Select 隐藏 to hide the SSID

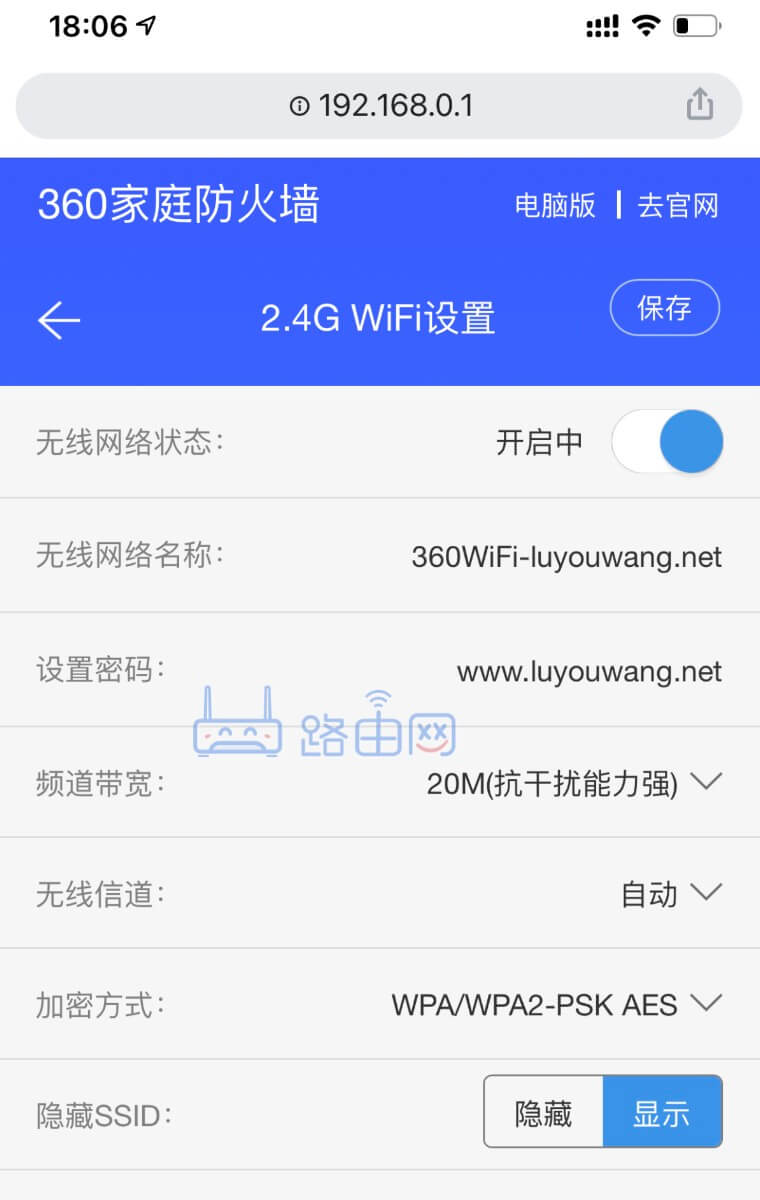coord(543,1111)
